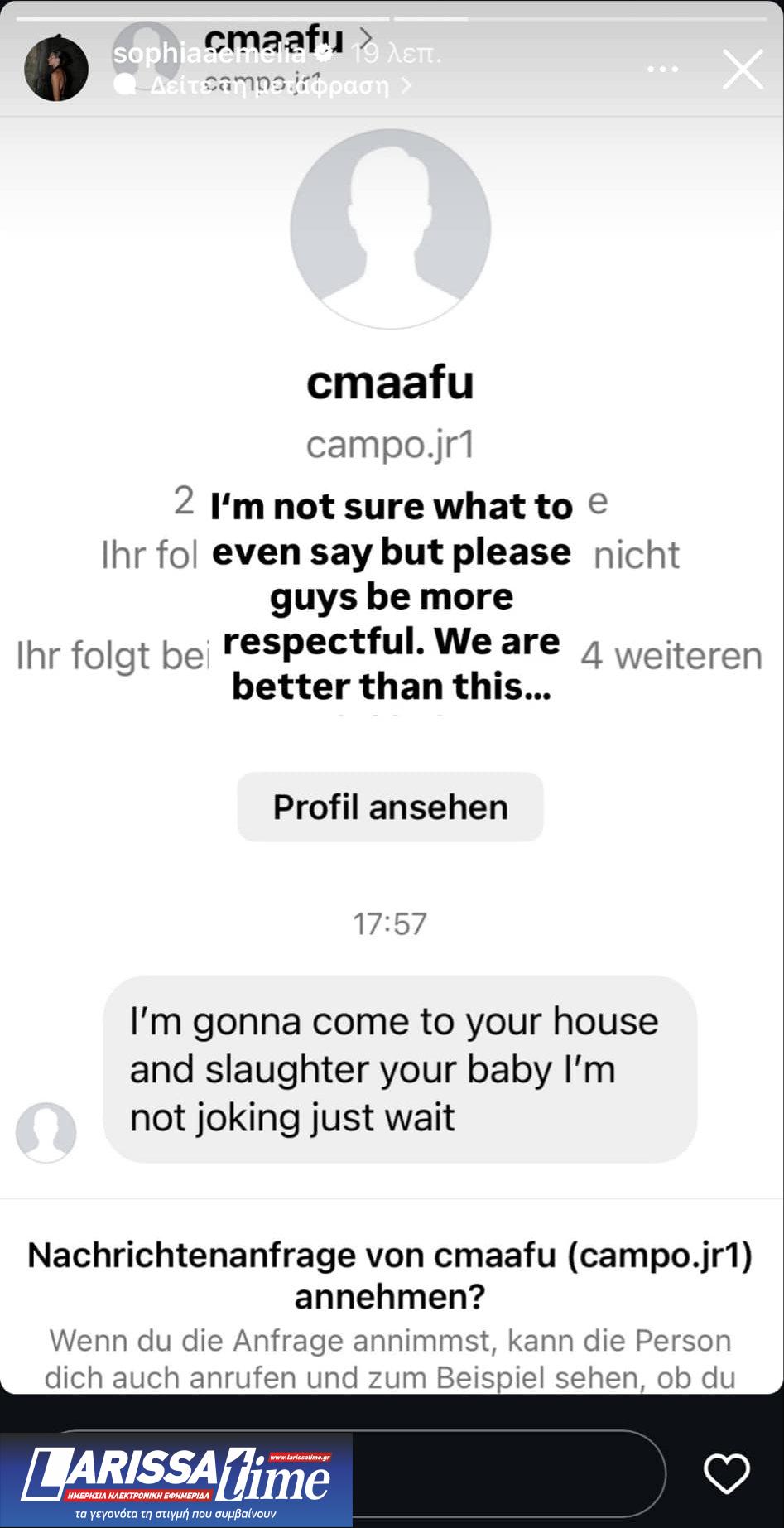Image resolution: width=784 pixels, height=1528 pixels.
Task: Like the story with the heart
Action: pyautogui.click(x=726, y=1473)
